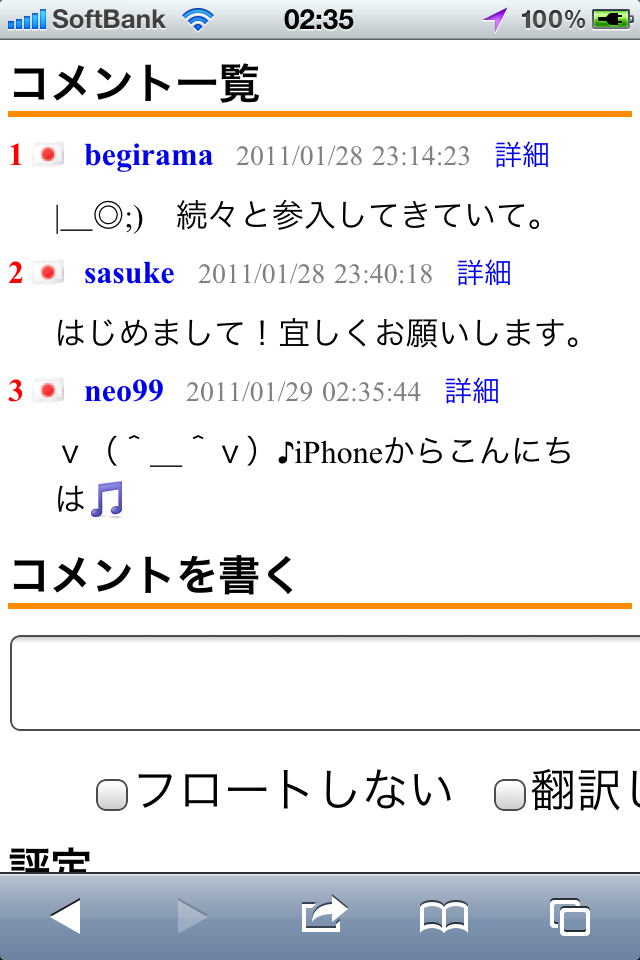Focus the comment text box
The height and width of the screenshot is (960, 640).
(325, 683)
